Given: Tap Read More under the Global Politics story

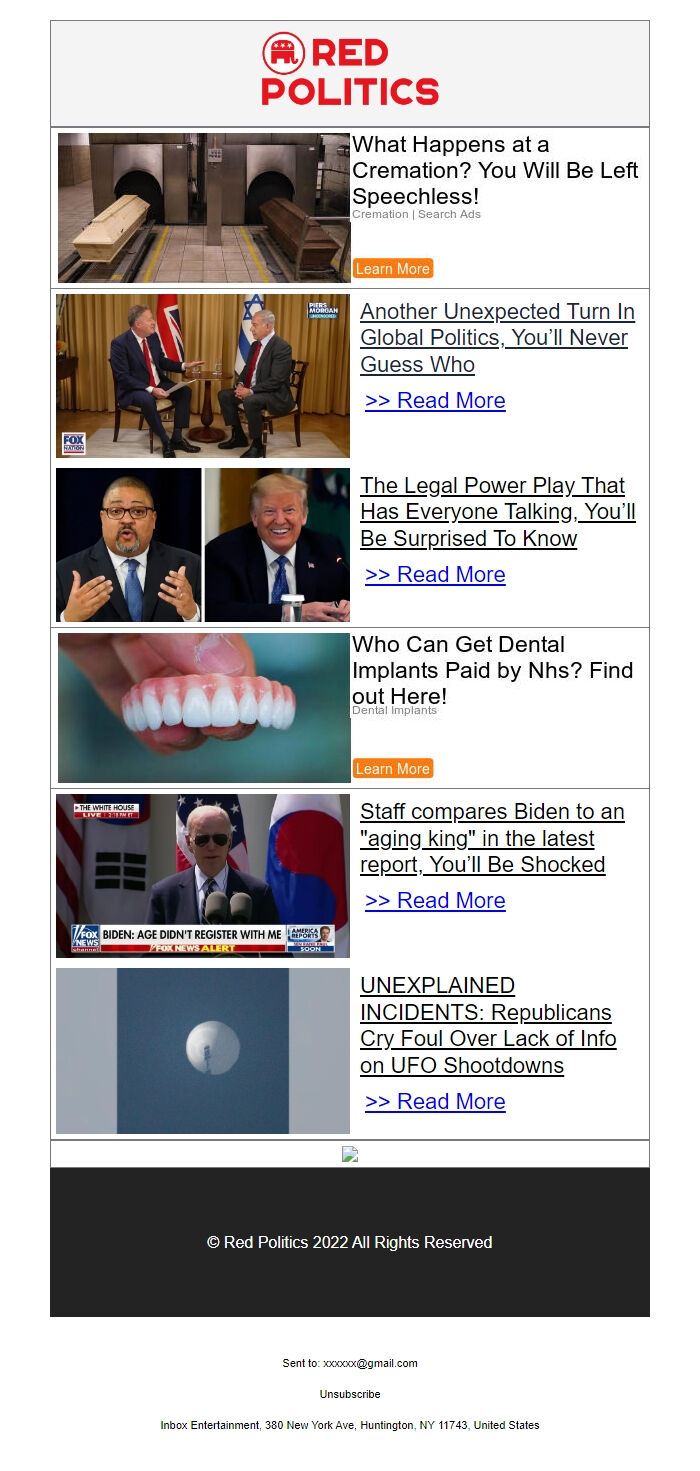Looking at the screenshot, I should [435, 401].
